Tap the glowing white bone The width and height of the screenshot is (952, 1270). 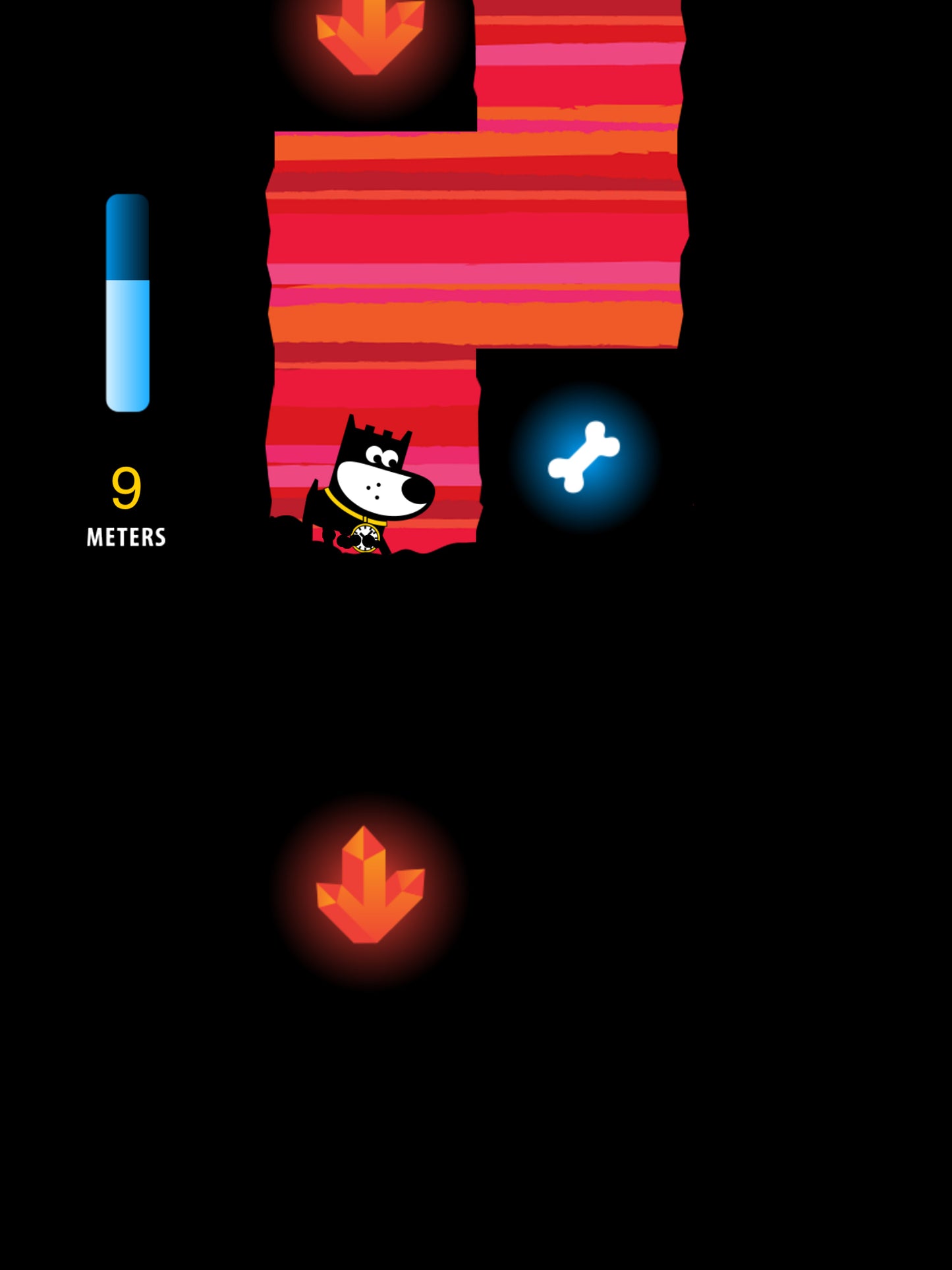(584, 456)
